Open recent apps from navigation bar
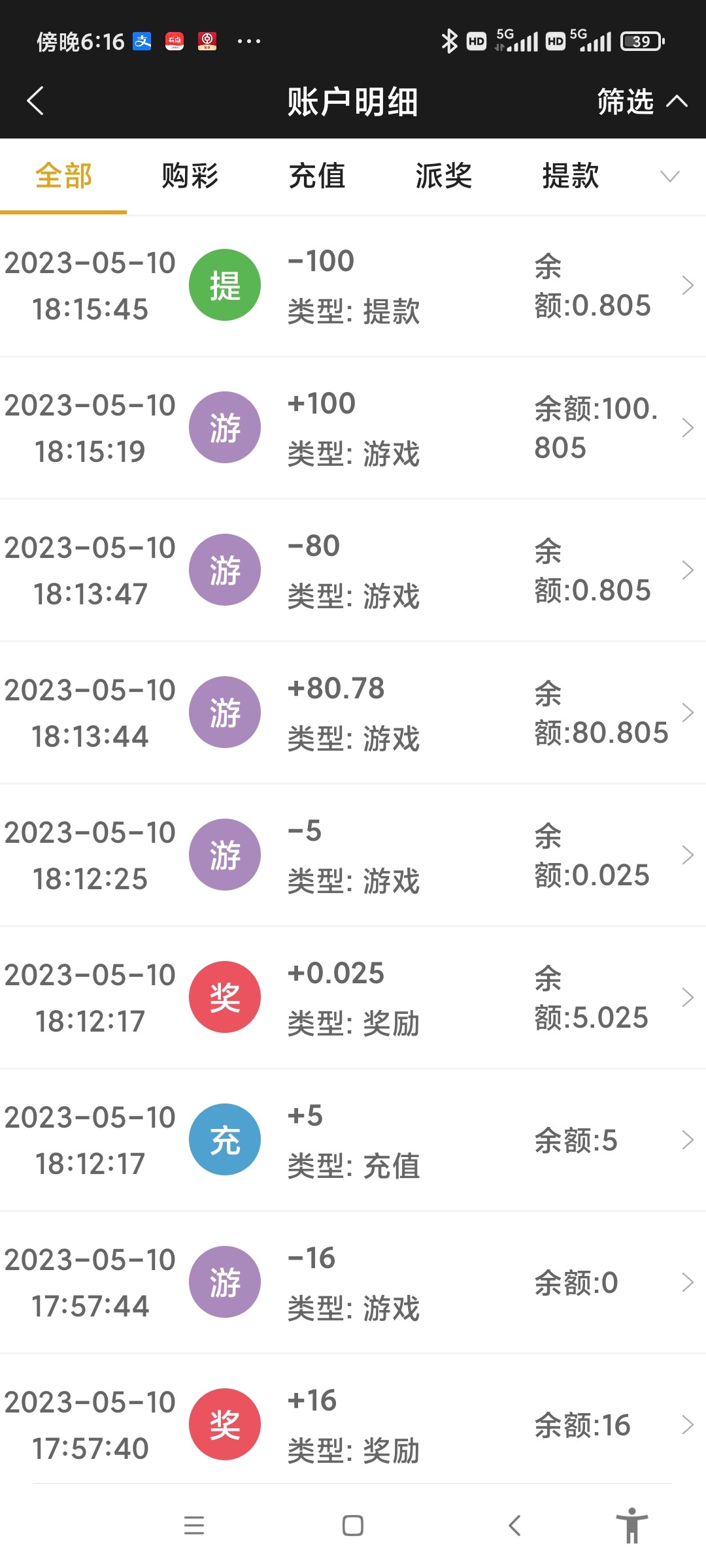This screenshot has width=706, height=1568. pos(194,1526)
